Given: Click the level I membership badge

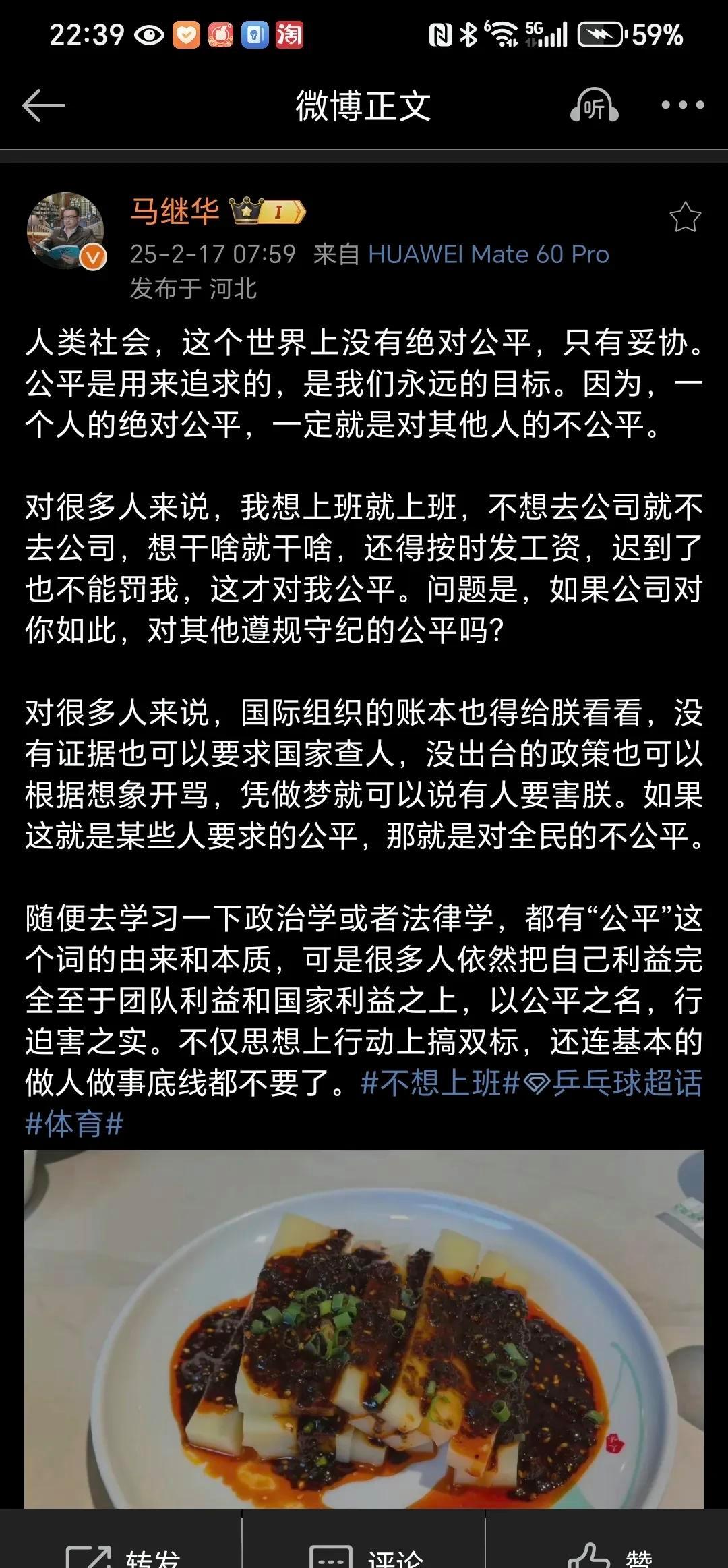Looking at the screenshot, I should pyautogui.click(x=281, y=210).
